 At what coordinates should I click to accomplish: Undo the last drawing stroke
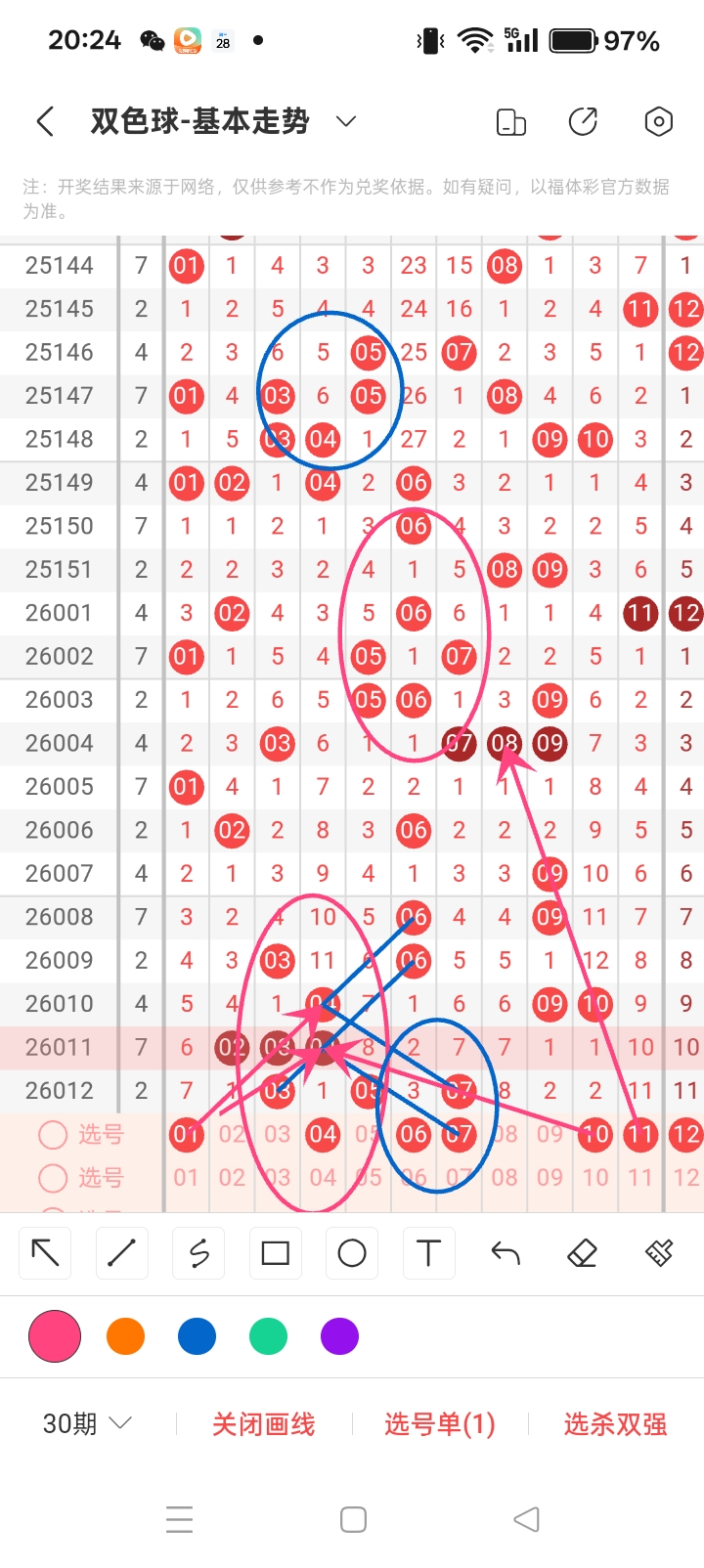(x=506, y=1252)
